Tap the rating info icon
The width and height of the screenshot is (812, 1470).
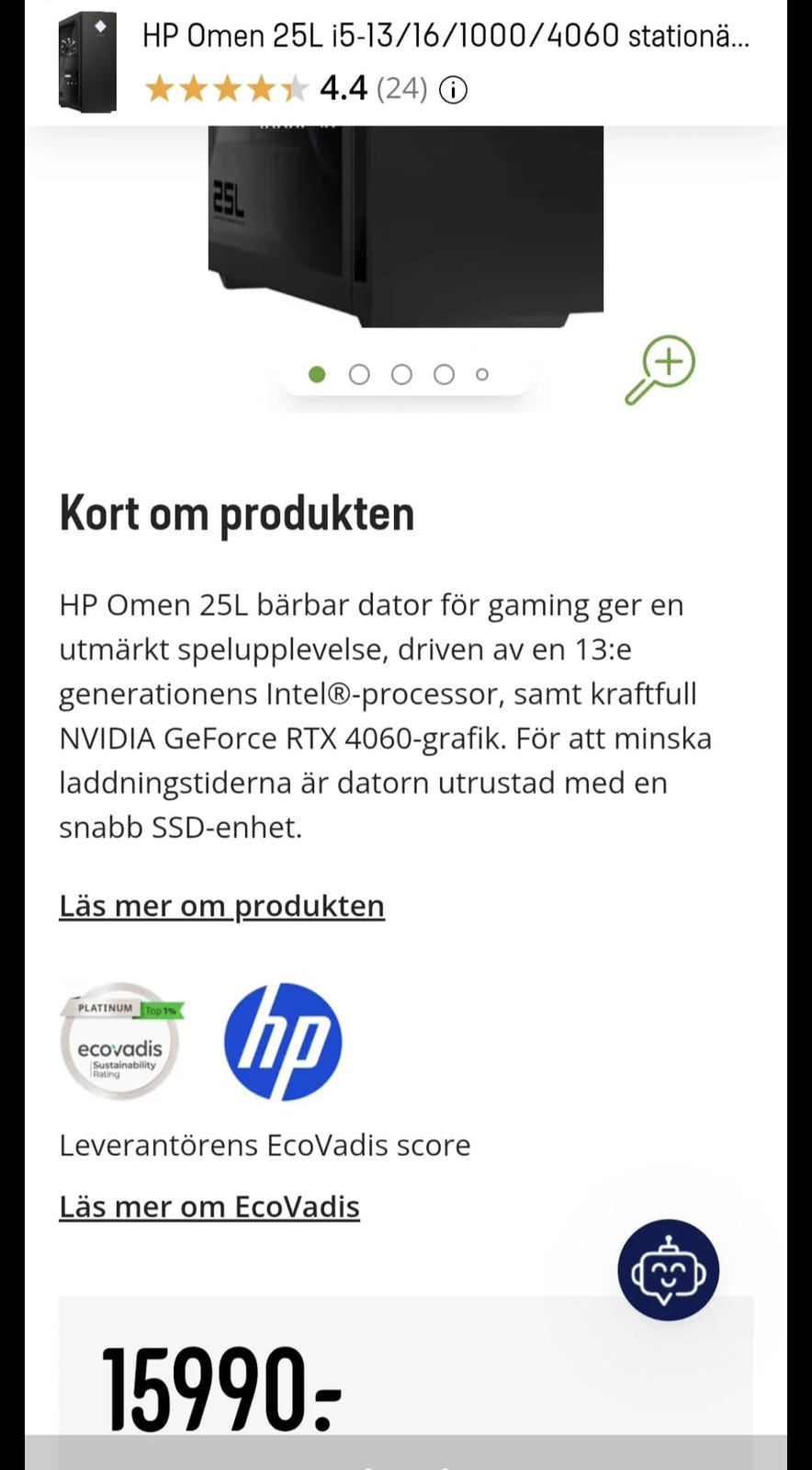point(453,89)
